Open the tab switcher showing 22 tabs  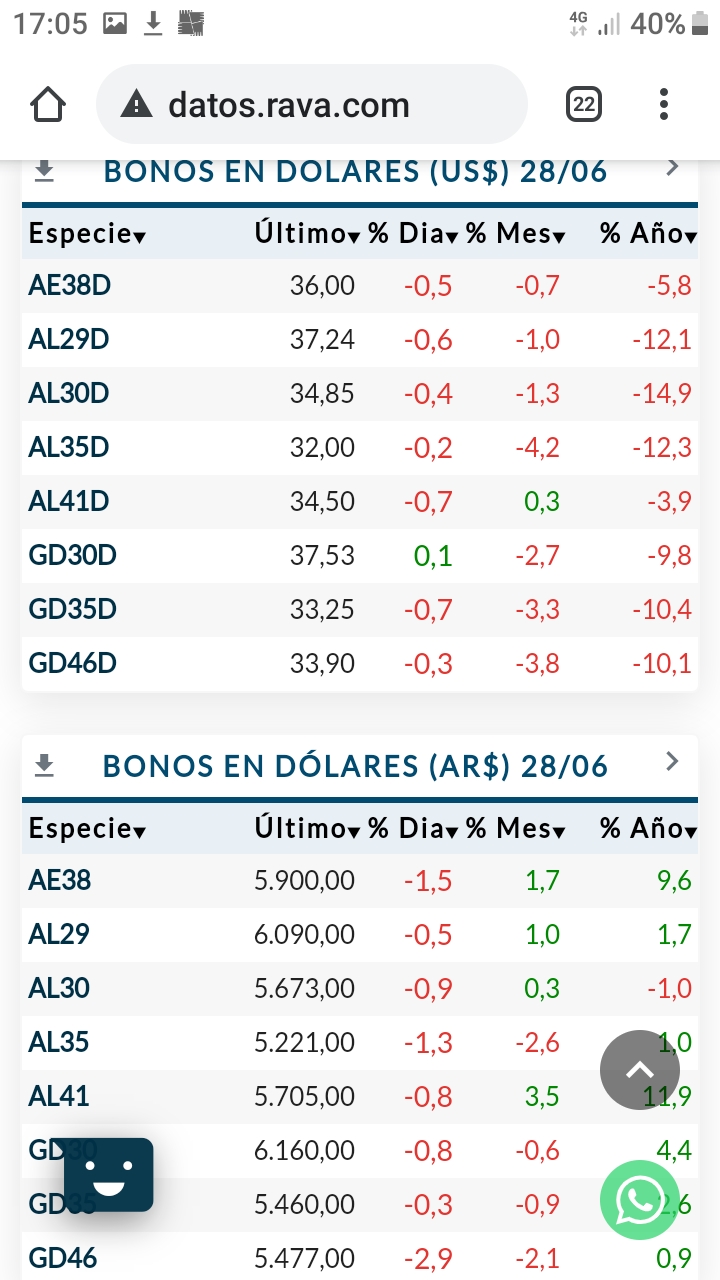coord(583,104)
